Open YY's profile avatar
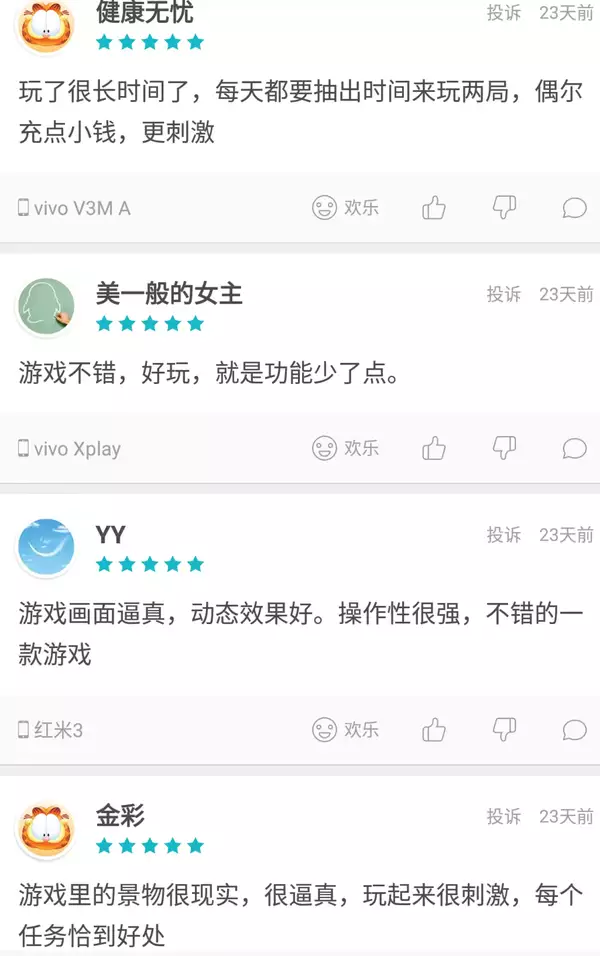This screenshot has width=600, height=956. pyautogui.click(x=46, y=547)
